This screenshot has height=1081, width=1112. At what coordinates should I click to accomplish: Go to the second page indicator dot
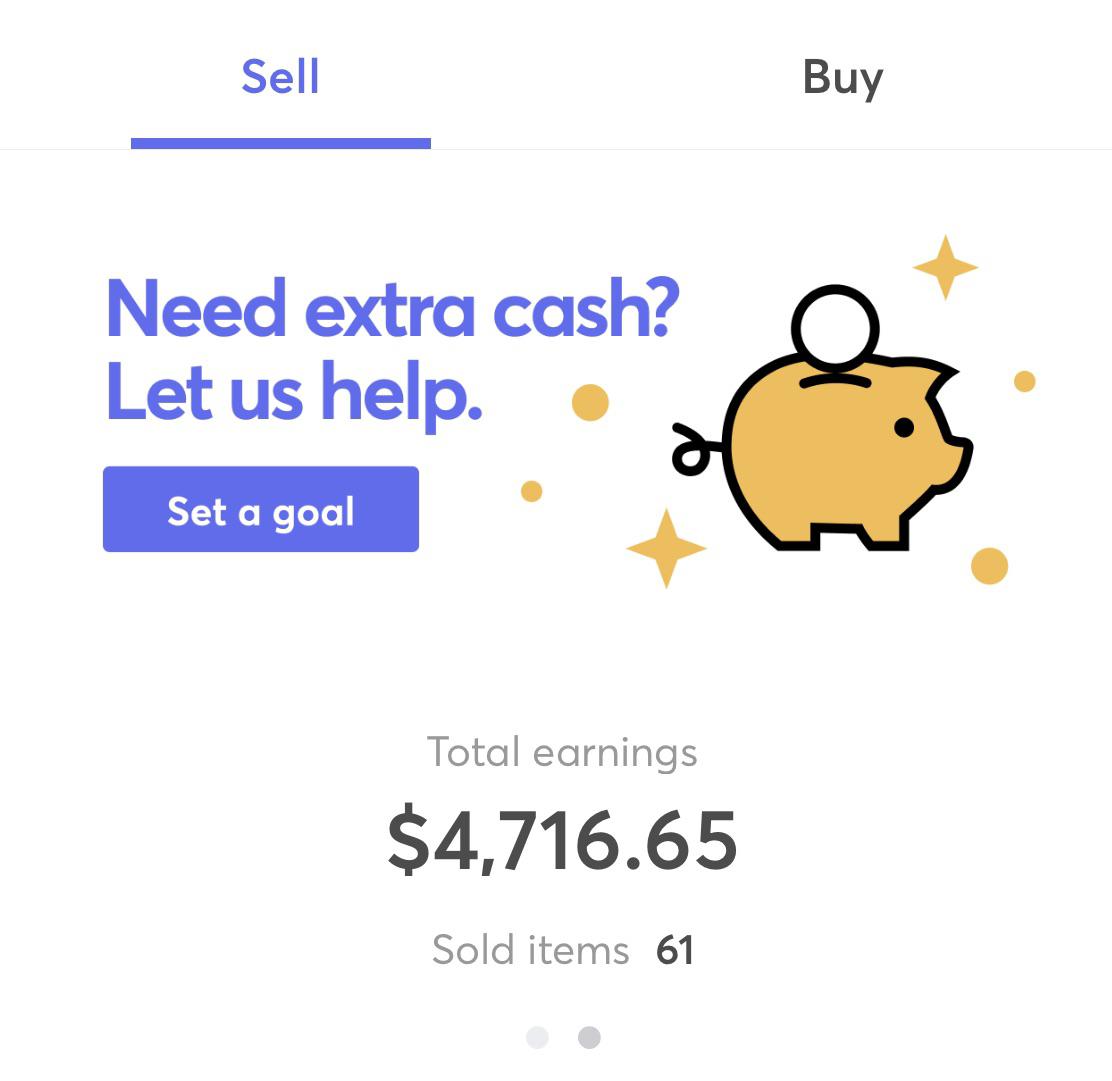[589, 1038]
